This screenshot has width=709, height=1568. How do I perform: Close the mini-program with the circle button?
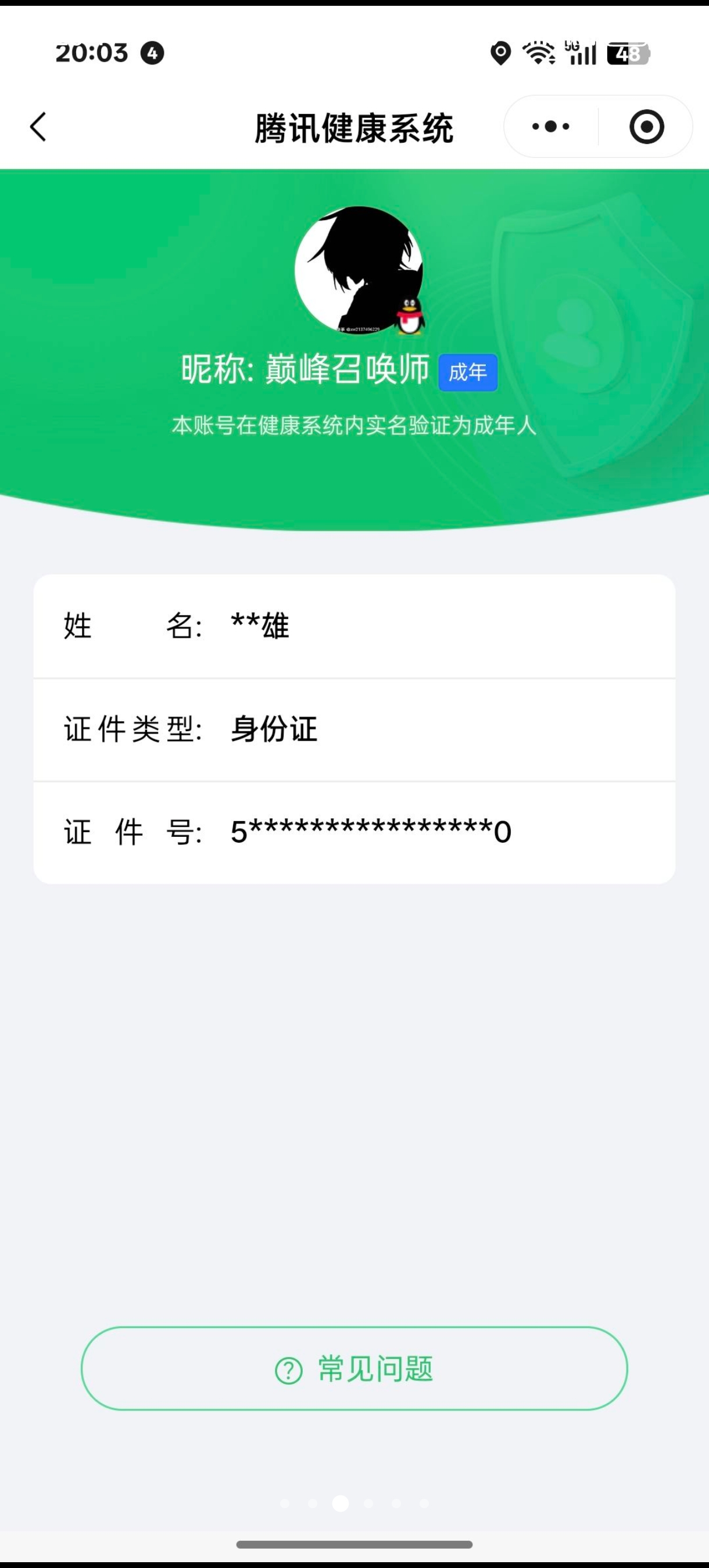[x=647, y=127]
